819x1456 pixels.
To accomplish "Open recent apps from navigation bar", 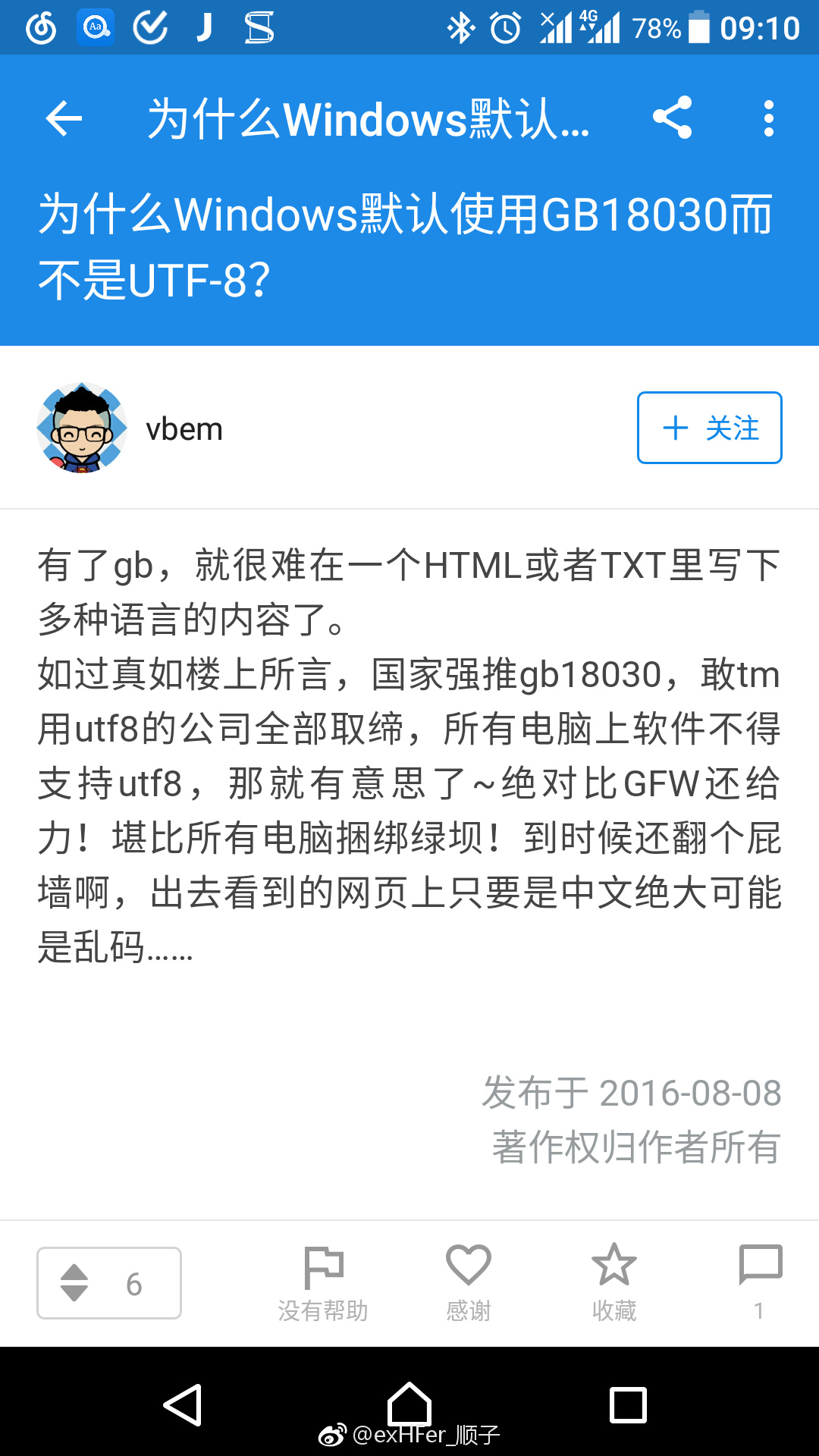I will 628,1404.
